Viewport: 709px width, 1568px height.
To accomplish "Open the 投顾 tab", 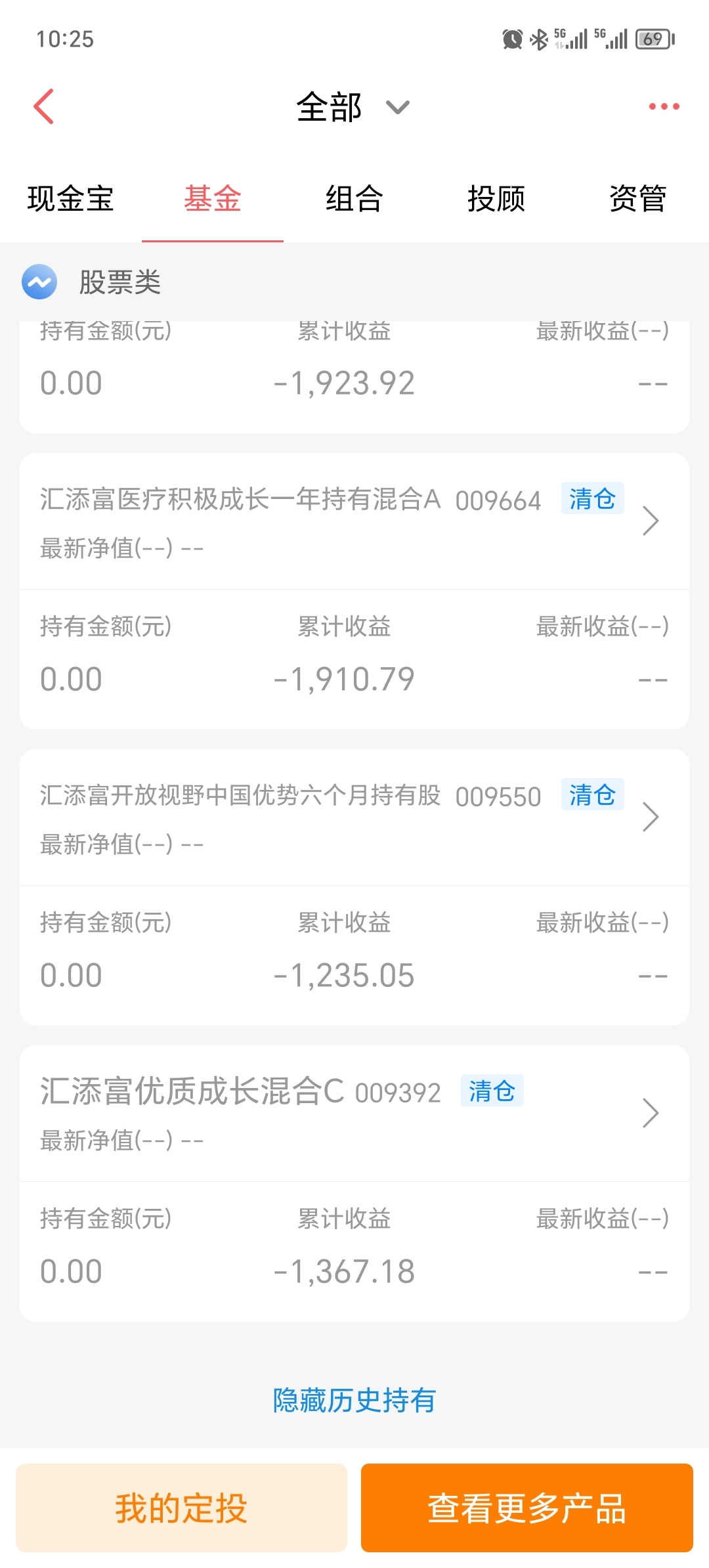I will click(x=496, y=198).
